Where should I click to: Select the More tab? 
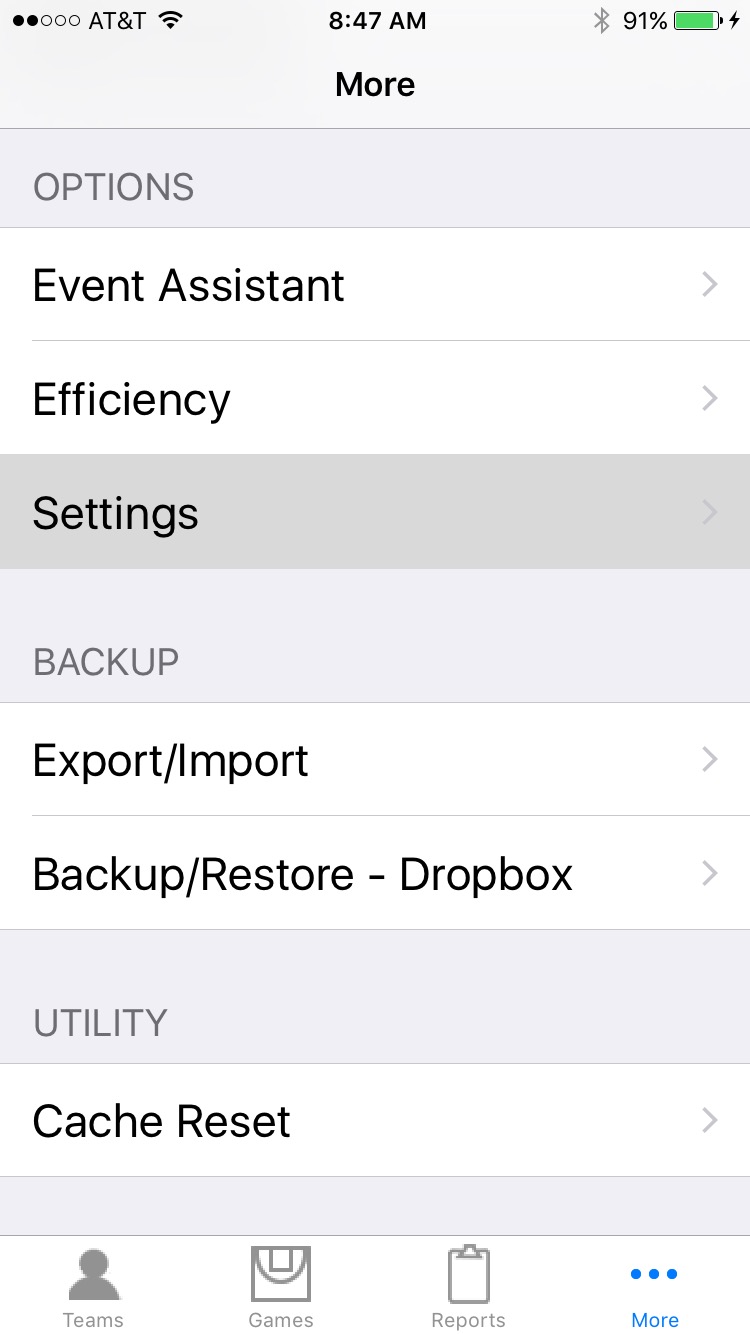coord(655,1288)
